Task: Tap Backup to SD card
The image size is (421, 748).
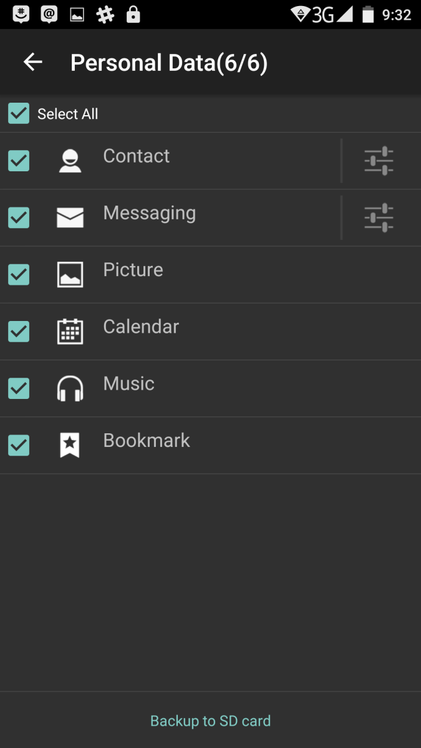Action: pyautogui.click(x=210, y=720)
